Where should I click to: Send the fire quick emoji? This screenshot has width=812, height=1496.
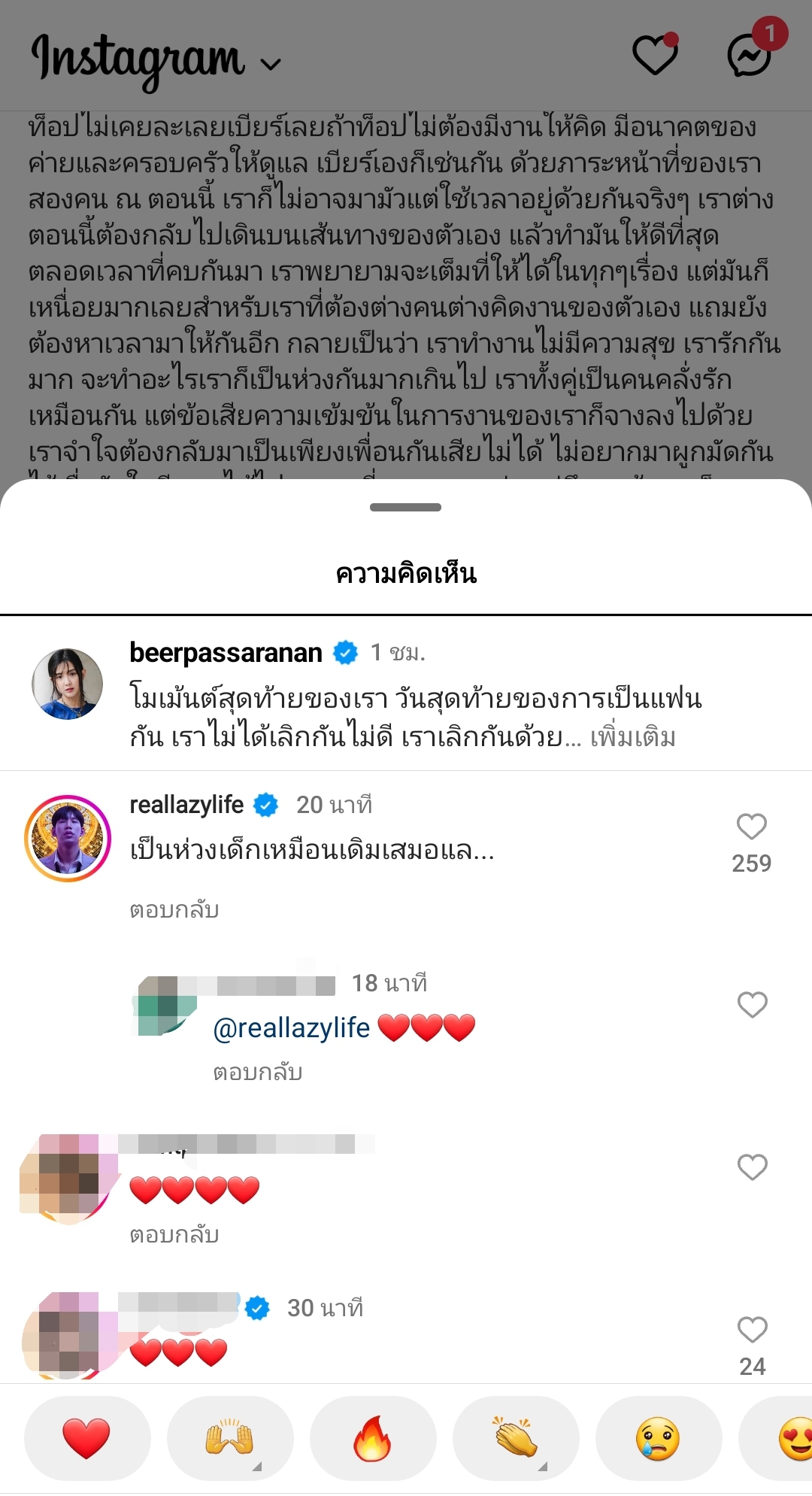tap(373, 1438)
